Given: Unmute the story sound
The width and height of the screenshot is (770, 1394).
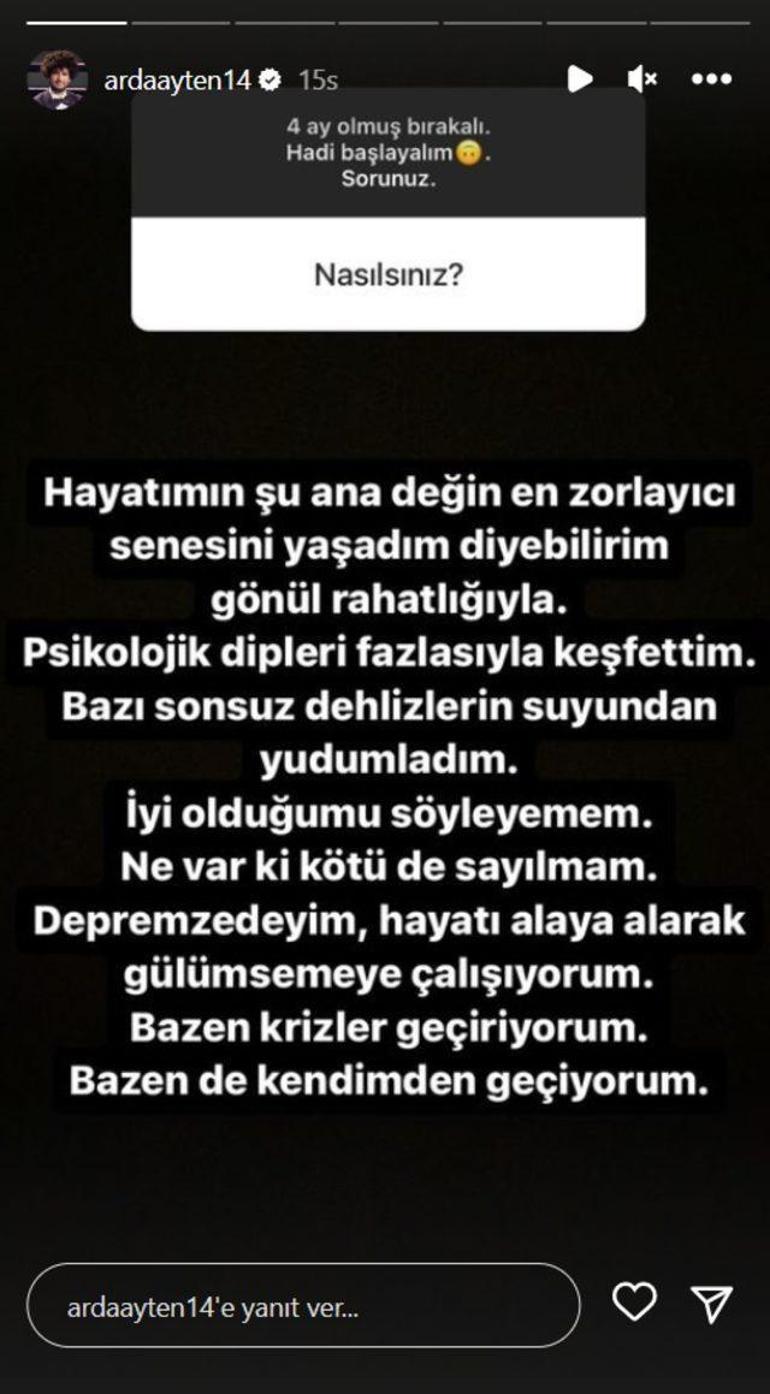Looking at the screenshot, I should point(641,79).
